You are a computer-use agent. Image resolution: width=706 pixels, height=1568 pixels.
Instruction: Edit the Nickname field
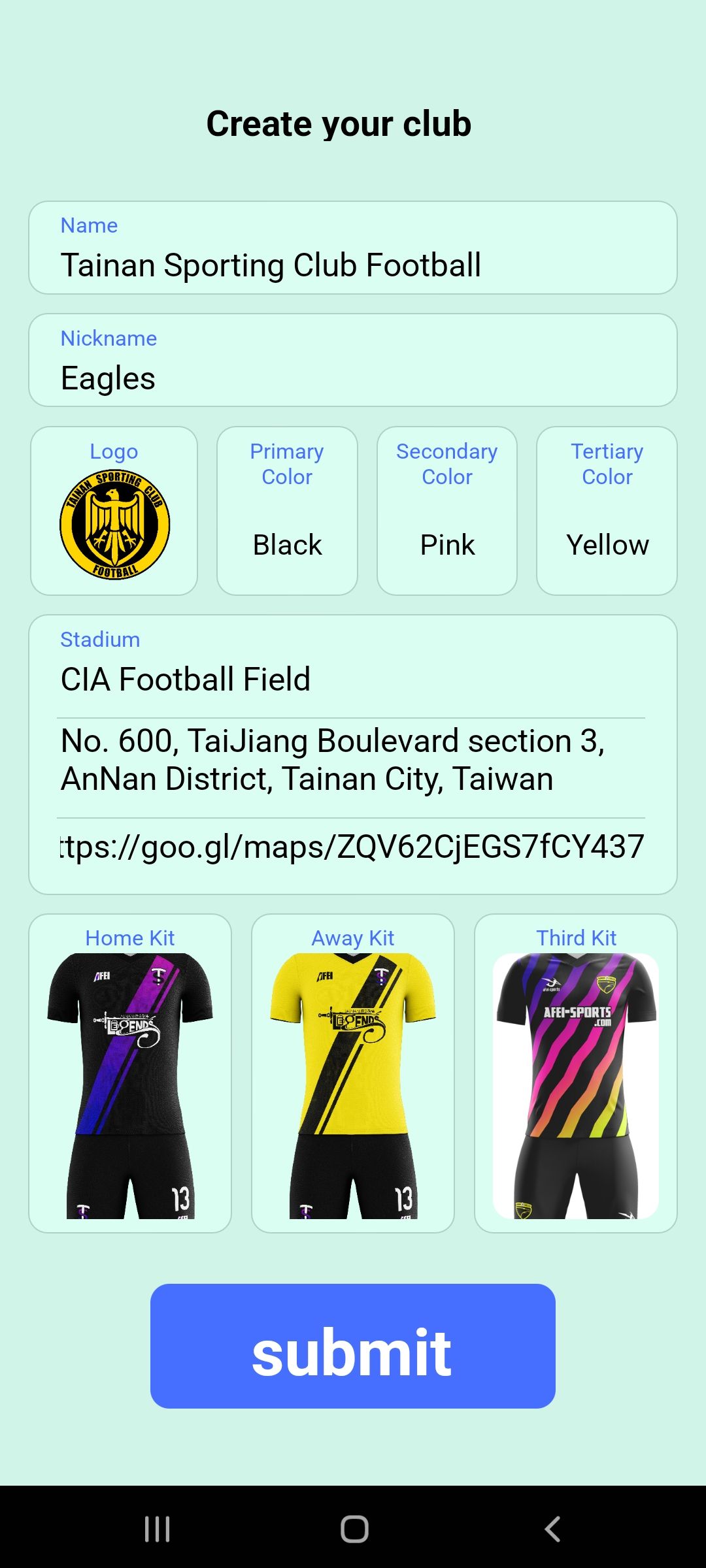pos(353,360)
